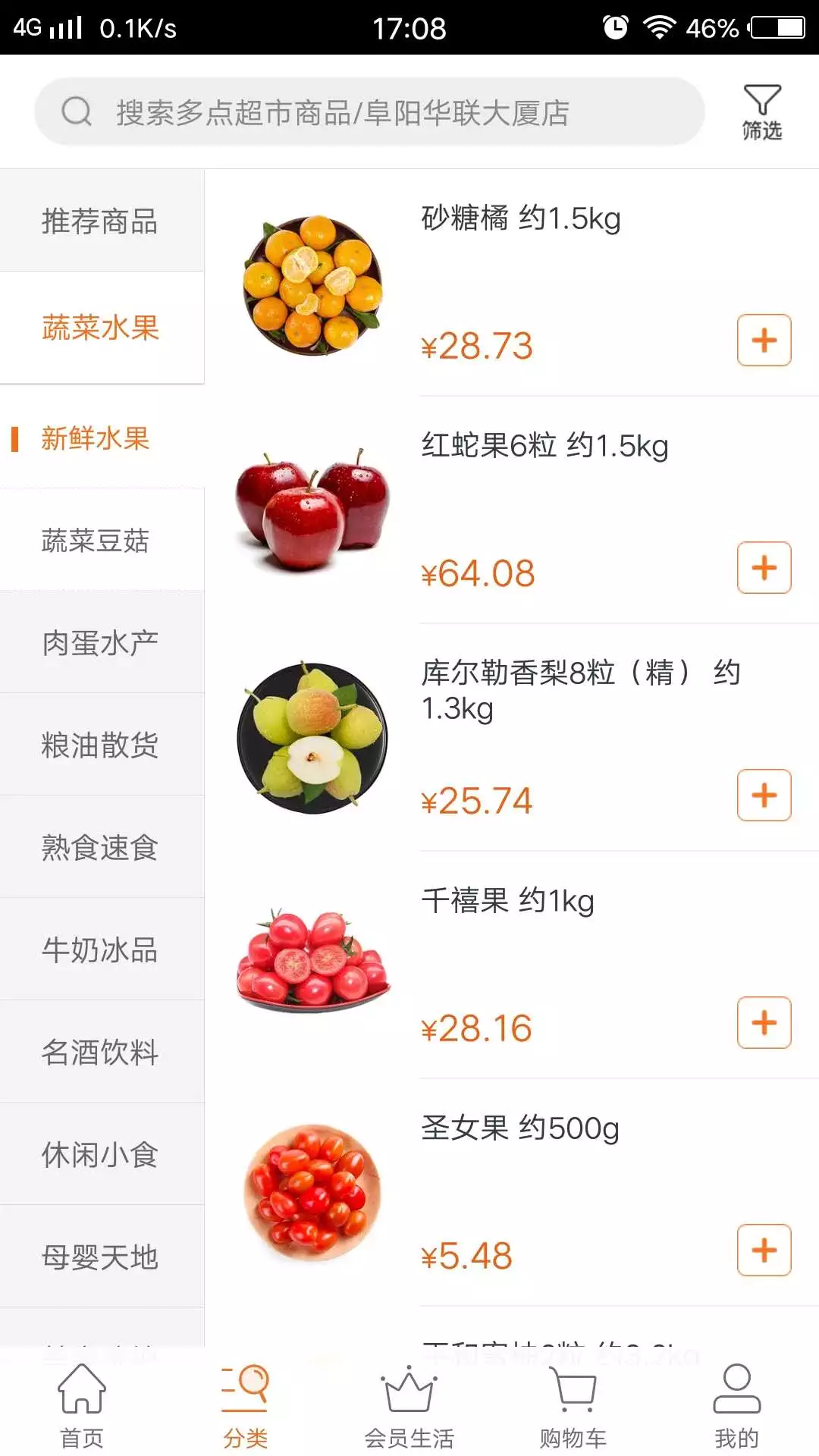Open the 名酒饮料 category
Viewport: 819px width, 1456px height.
100,1053
